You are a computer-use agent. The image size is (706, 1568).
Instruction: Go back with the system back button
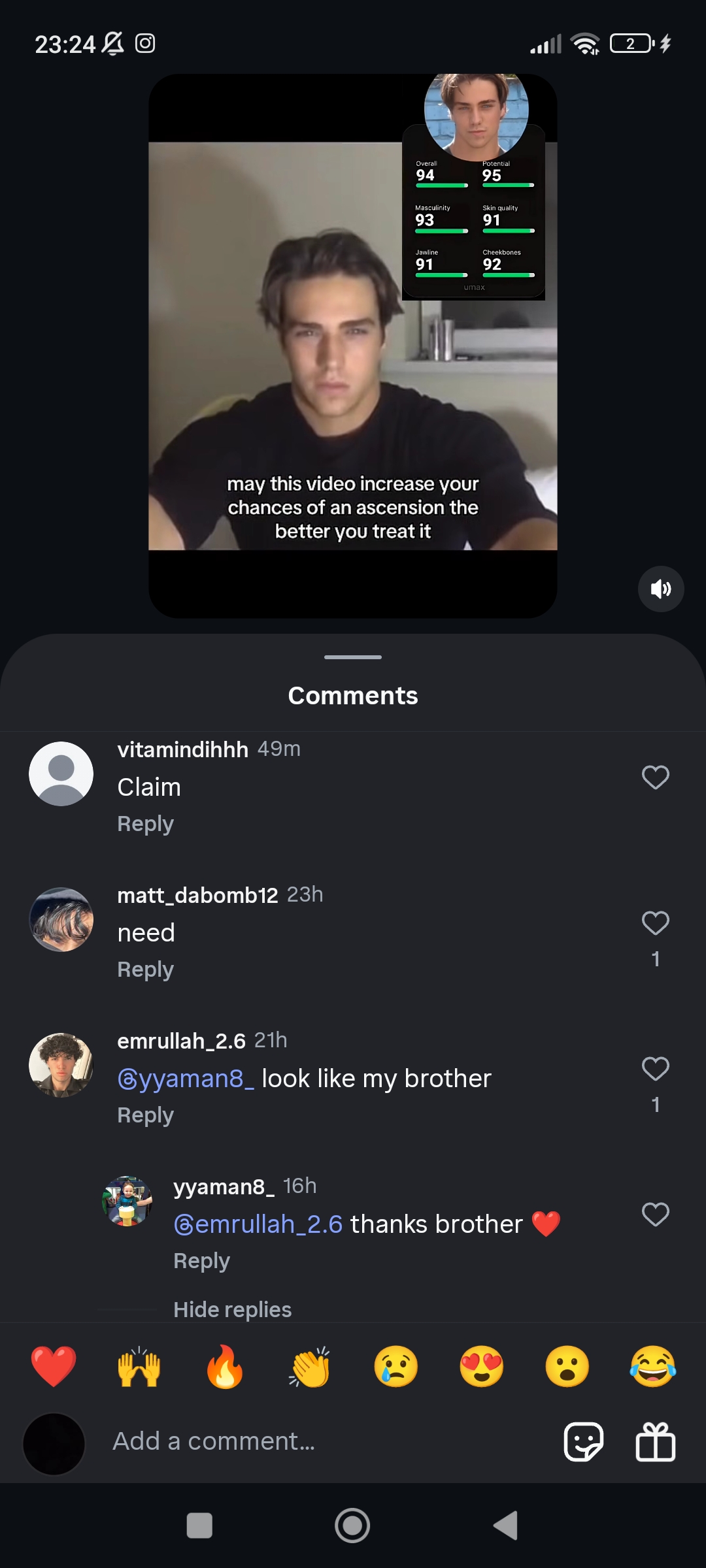(505, 1526)
